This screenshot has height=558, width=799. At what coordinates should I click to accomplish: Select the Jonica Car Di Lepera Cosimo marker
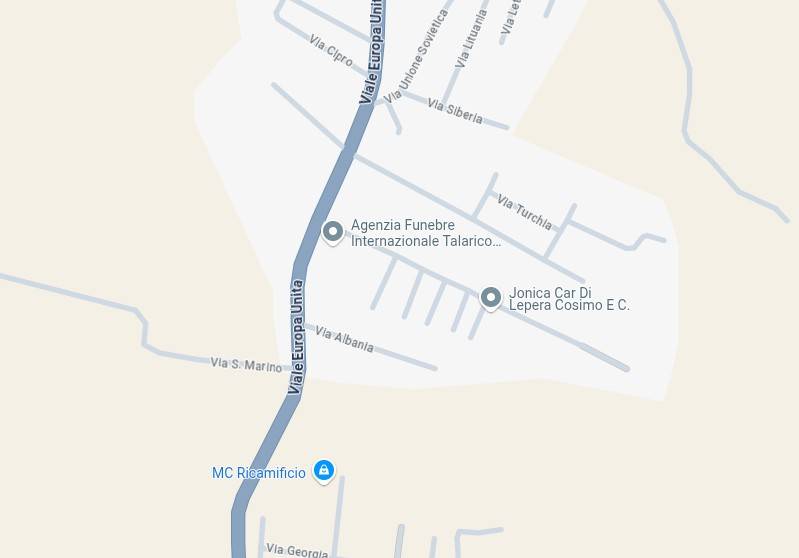491,297
